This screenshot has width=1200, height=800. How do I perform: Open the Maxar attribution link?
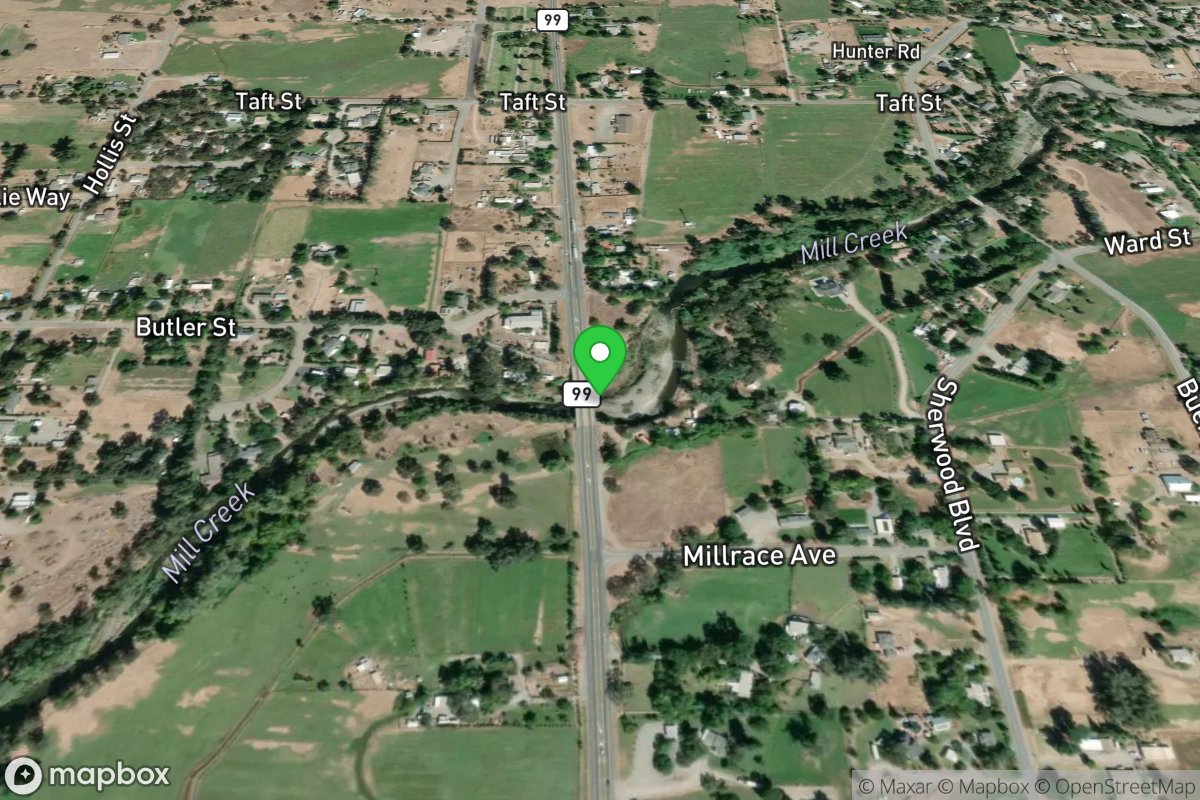click(x=900, y=786)
